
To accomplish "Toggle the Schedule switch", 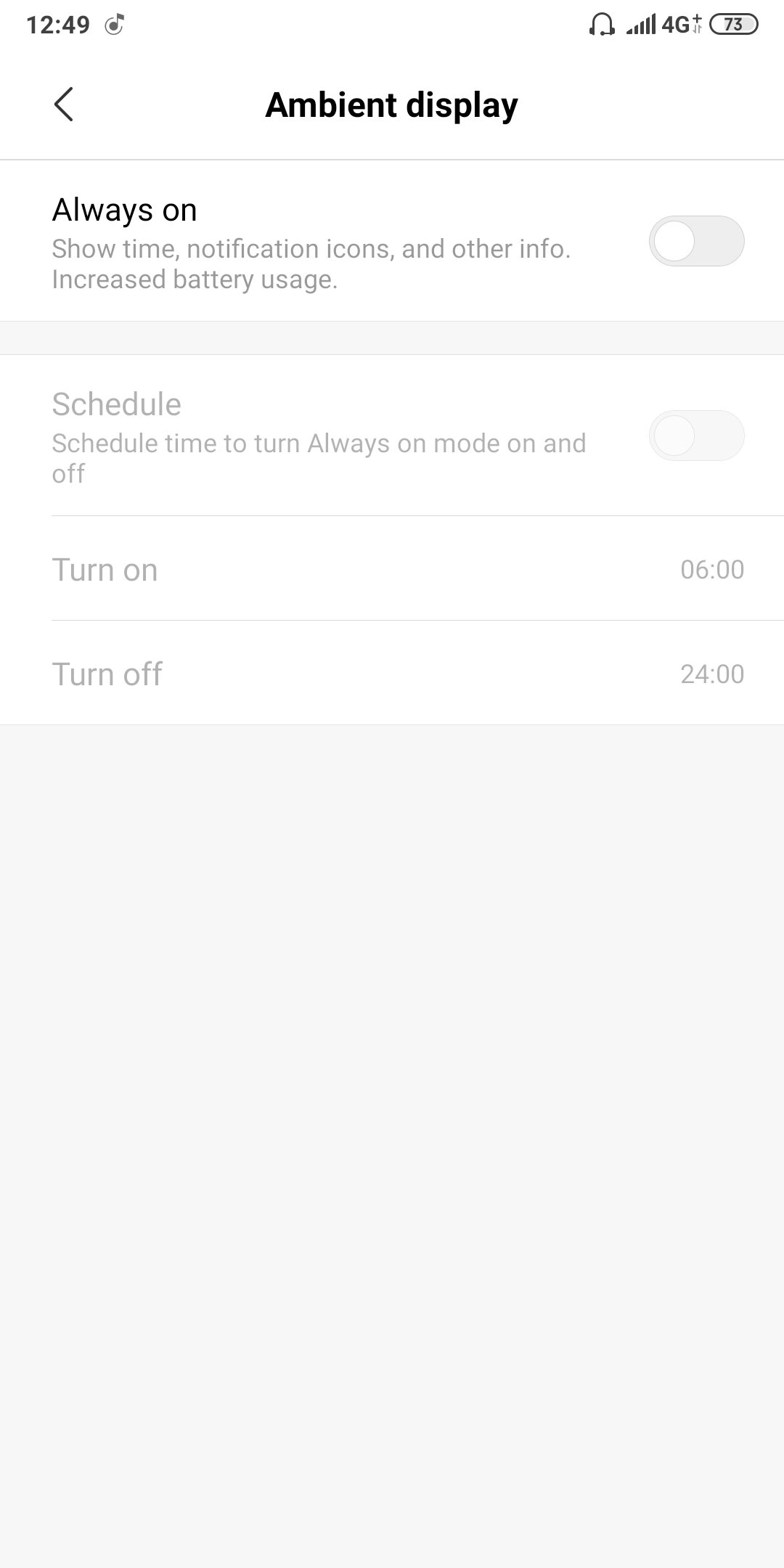I will click(696, 436).
